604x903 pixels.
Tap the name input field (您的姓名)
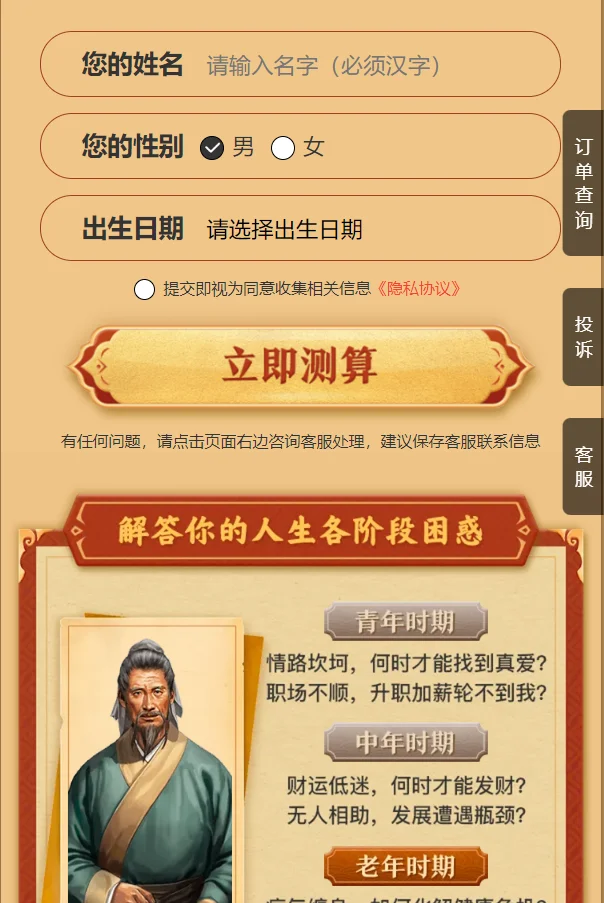[x=370, y=66]
